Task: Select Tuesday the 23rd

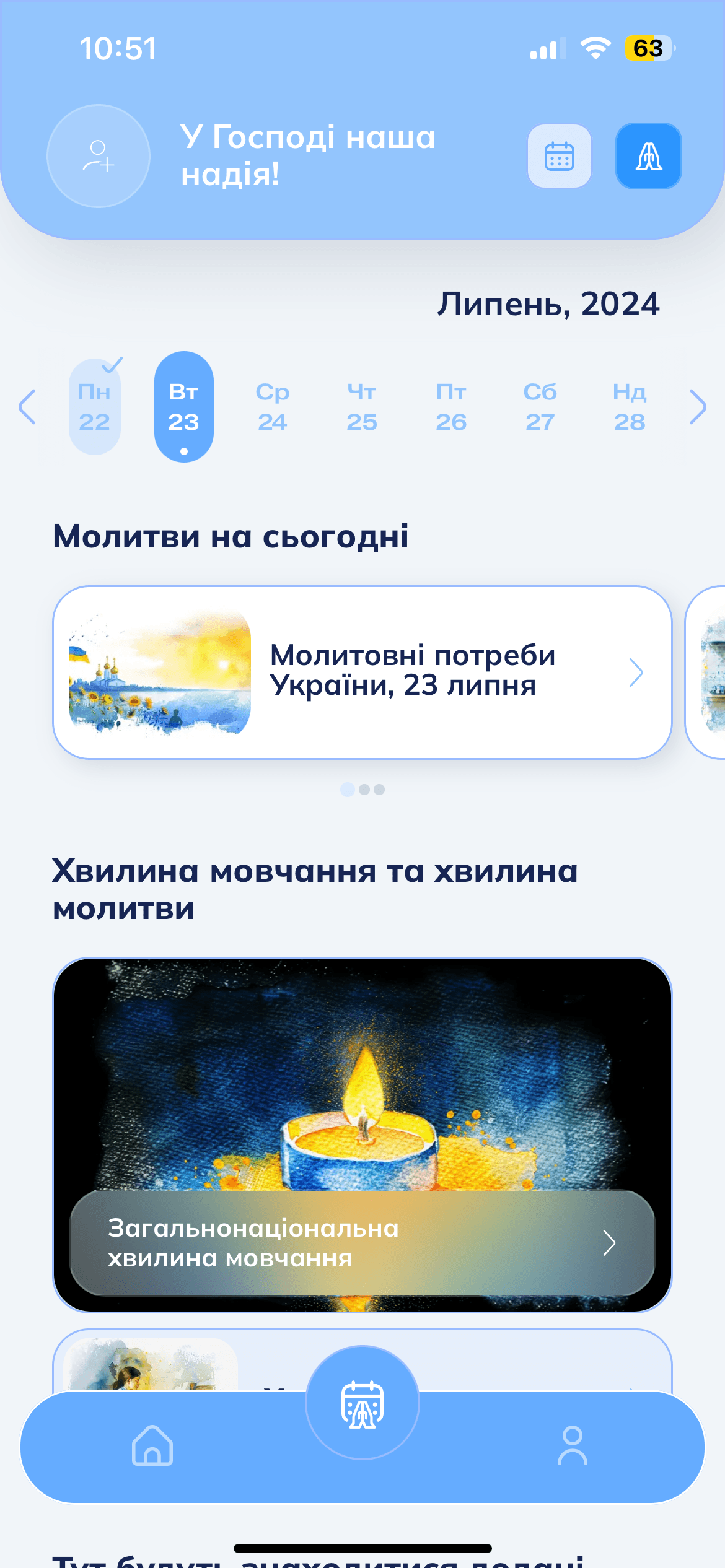Action: [184, 407]
